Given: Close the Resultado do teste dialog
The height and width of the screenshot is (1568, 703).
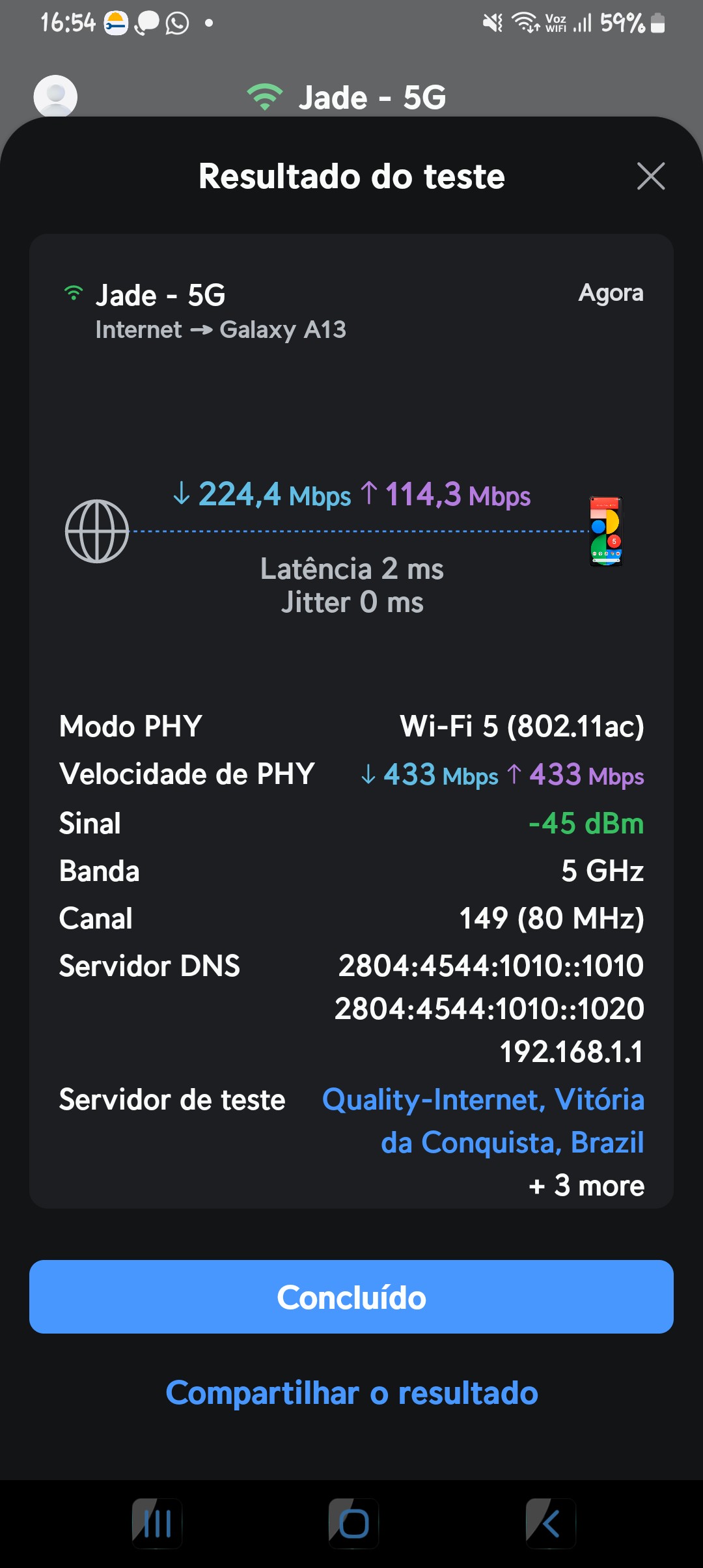Looking at the screenshot, I should 650,176.
